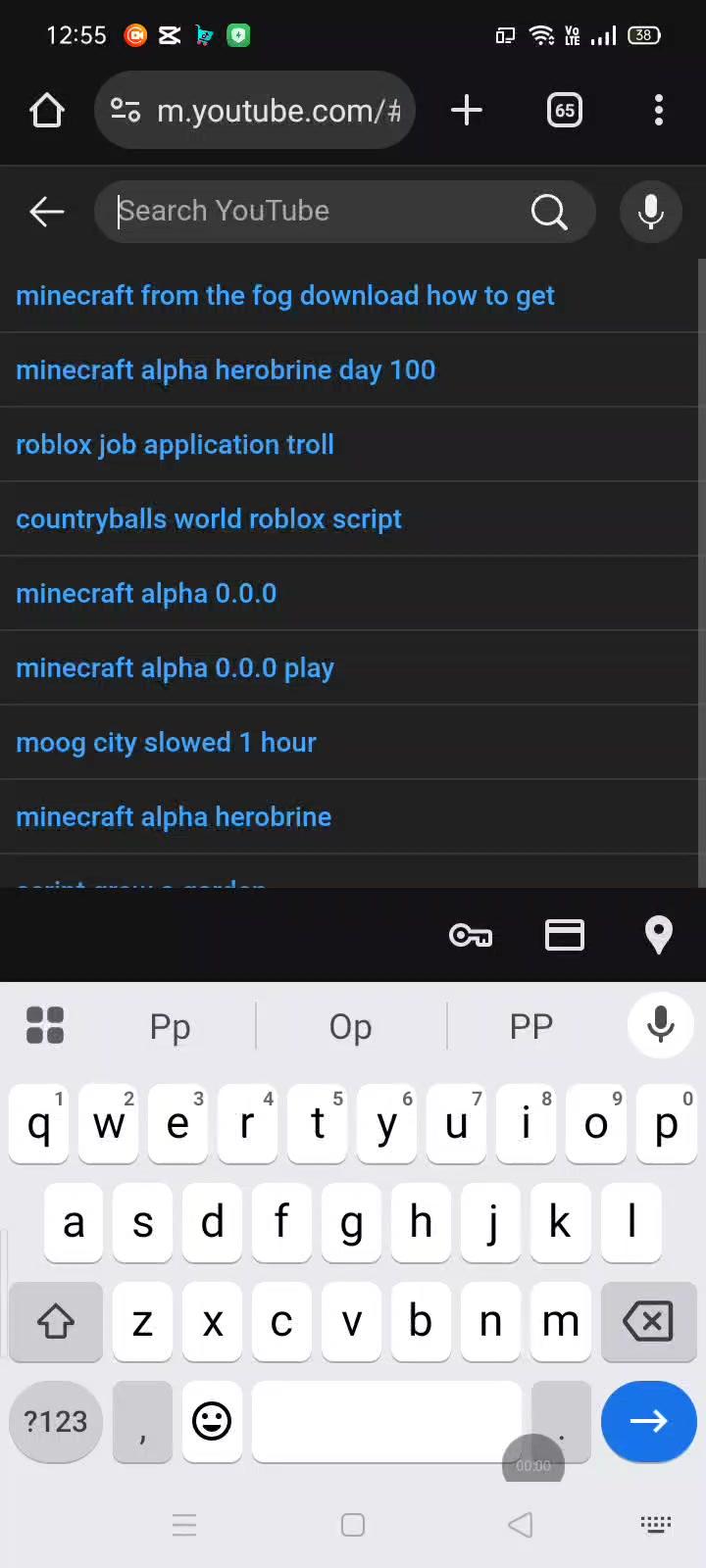Go back from YouTube search
This screenshot has height=1568, width=706.
46,211
